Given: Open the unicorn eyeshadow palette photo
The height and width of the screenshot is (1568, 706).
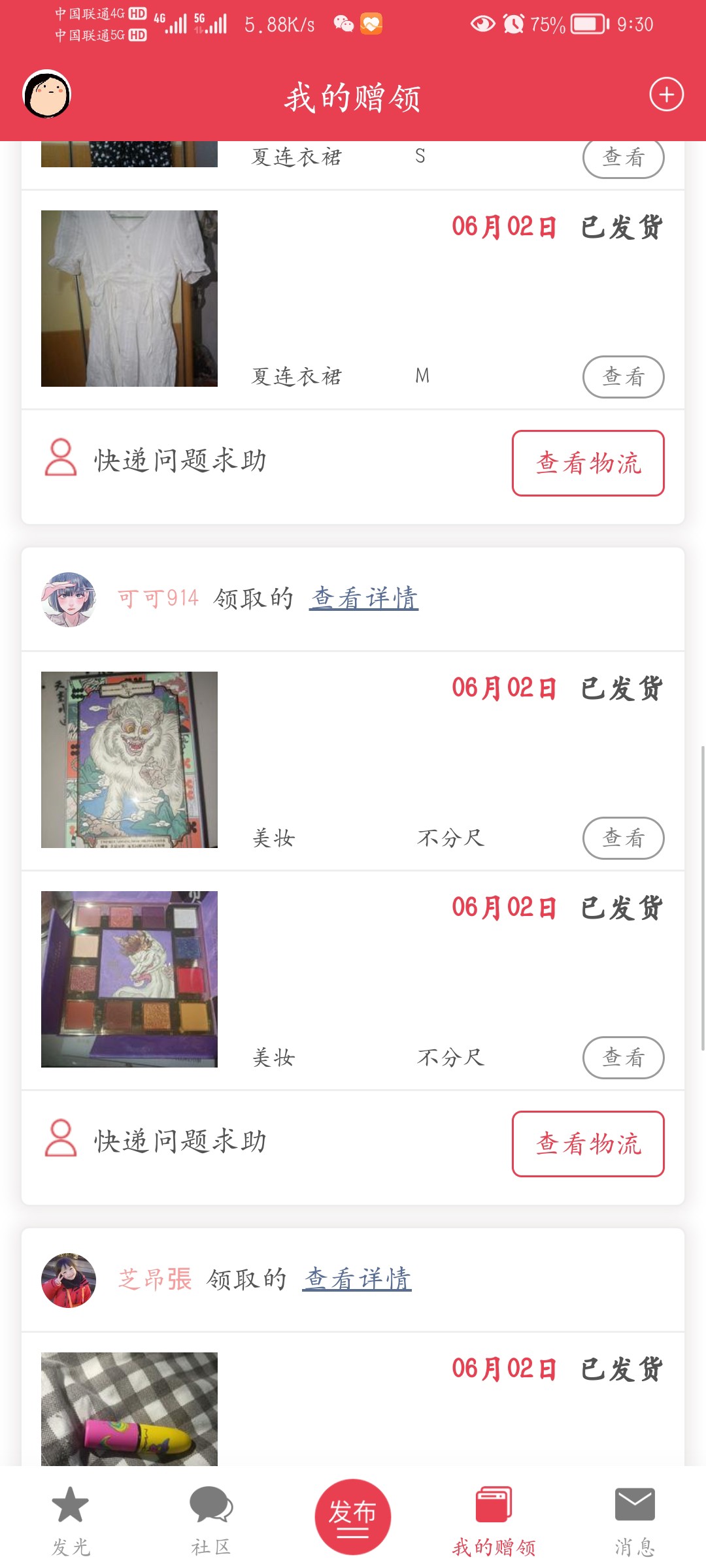Looking at the screenshot, I should [129, 979].
